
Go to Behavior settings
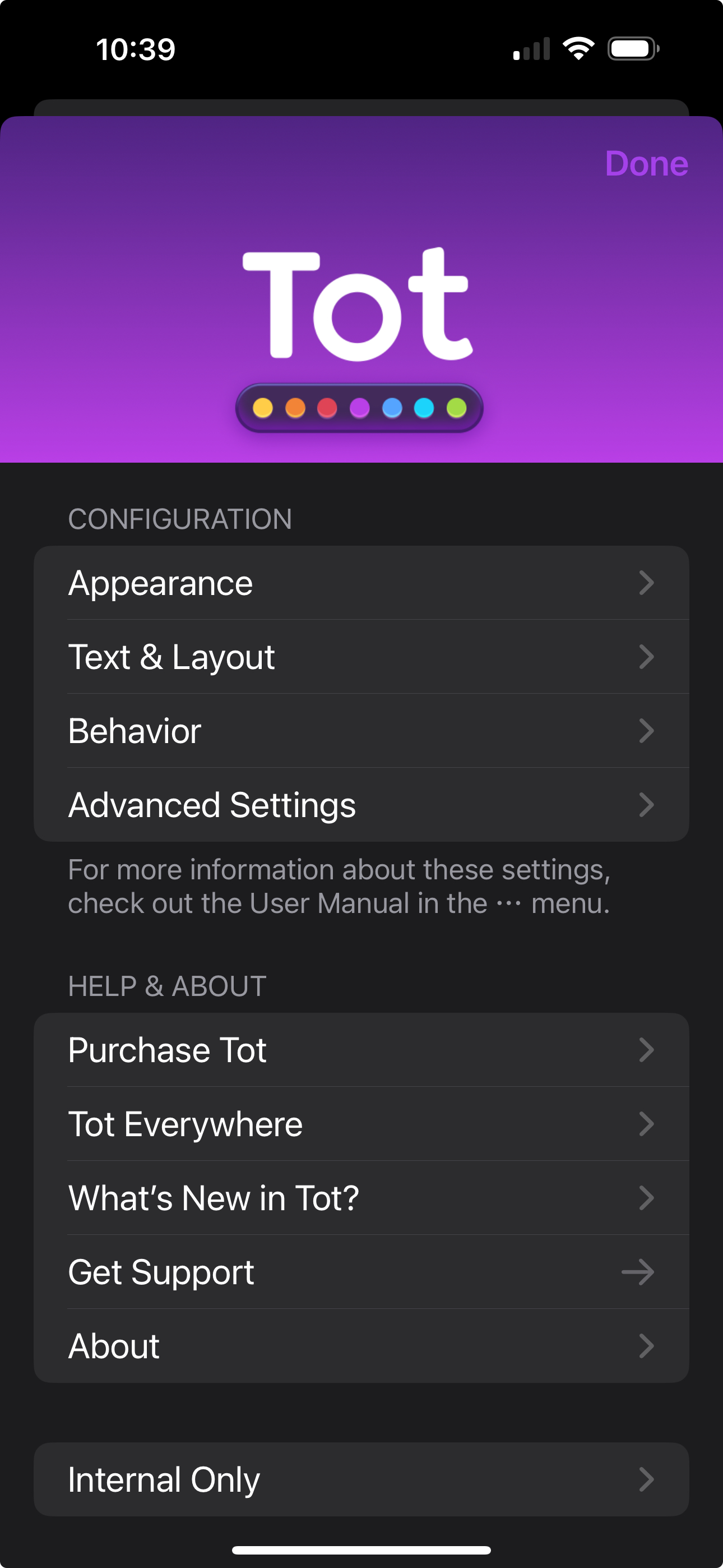pyautogui.click(x=361, y=730)
